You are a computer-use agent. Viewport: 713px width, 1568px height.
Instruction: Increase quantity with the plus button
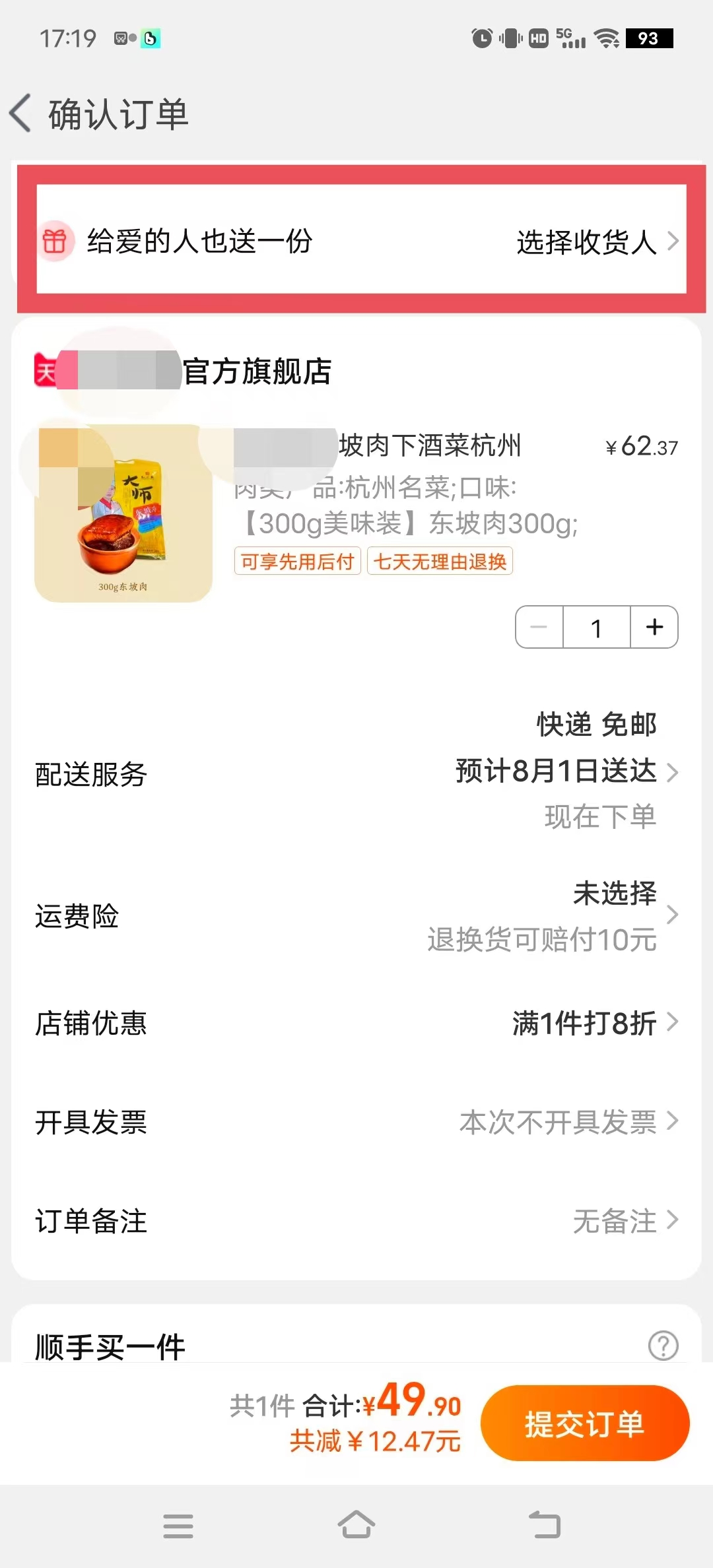pyautogui.click(x=654, y=627)
